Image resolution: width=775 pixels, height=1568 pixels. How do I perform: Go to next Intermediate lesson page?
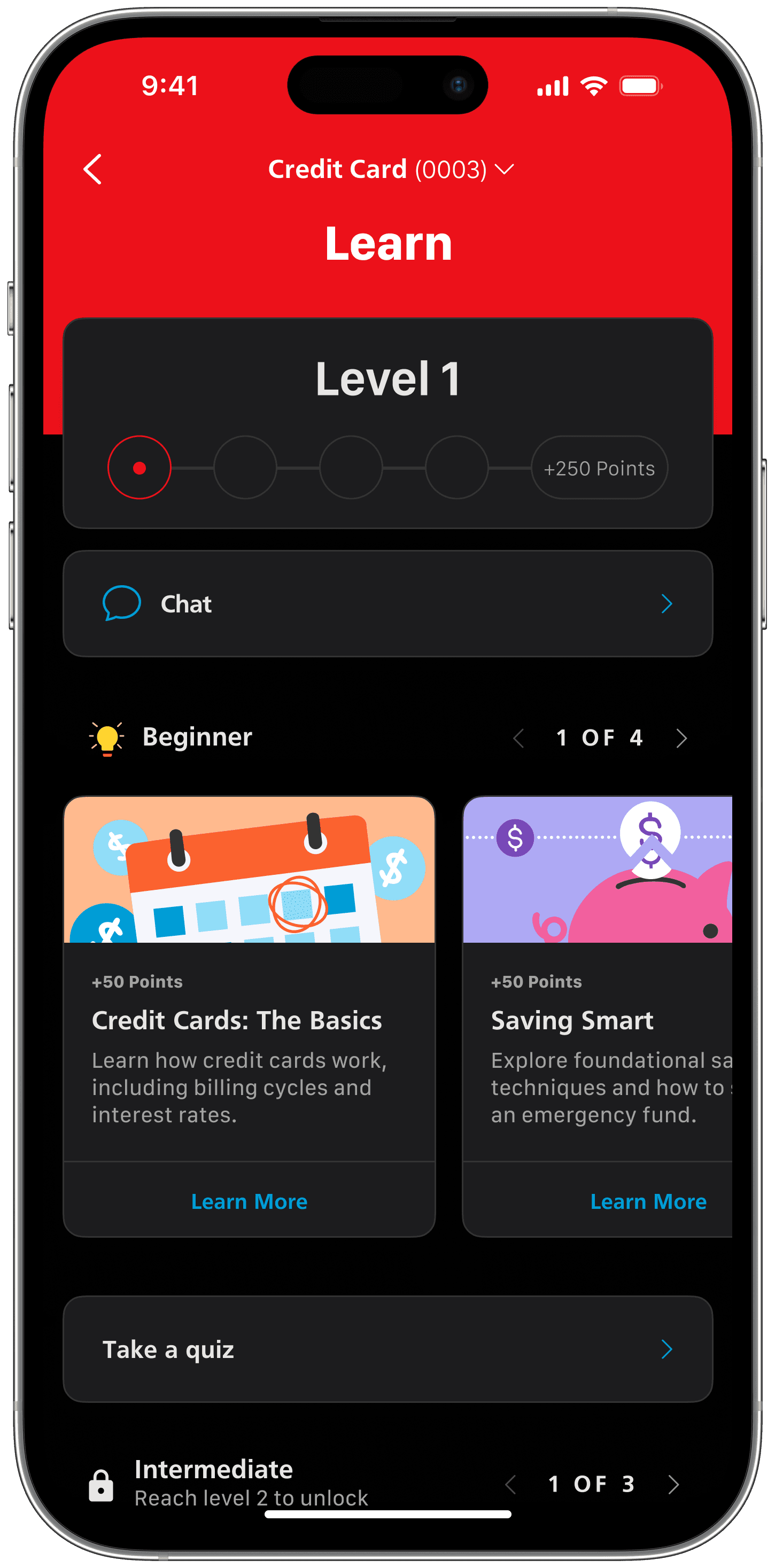673,1484
